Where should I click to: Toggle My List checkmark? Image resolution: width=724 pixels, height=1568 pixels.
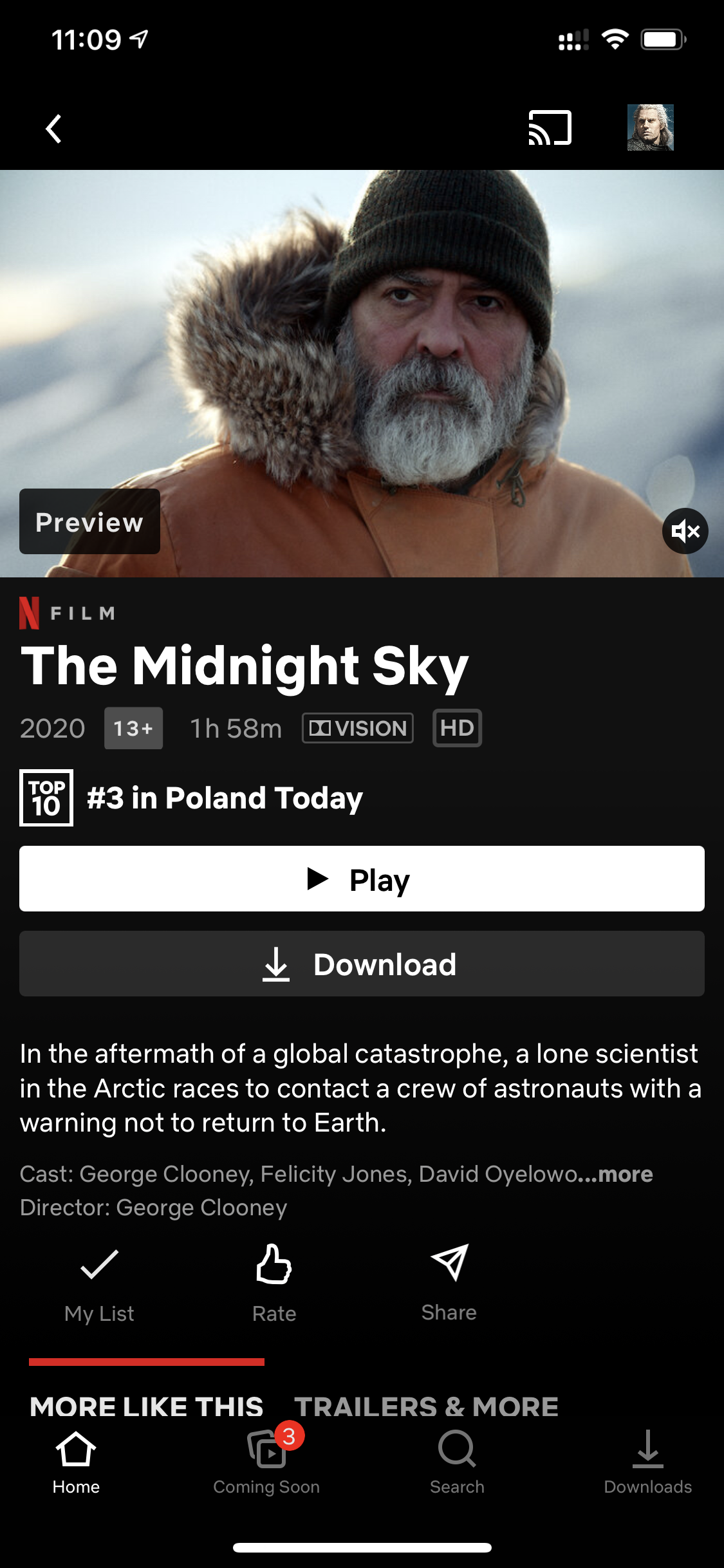click(x=99, y=1281)
